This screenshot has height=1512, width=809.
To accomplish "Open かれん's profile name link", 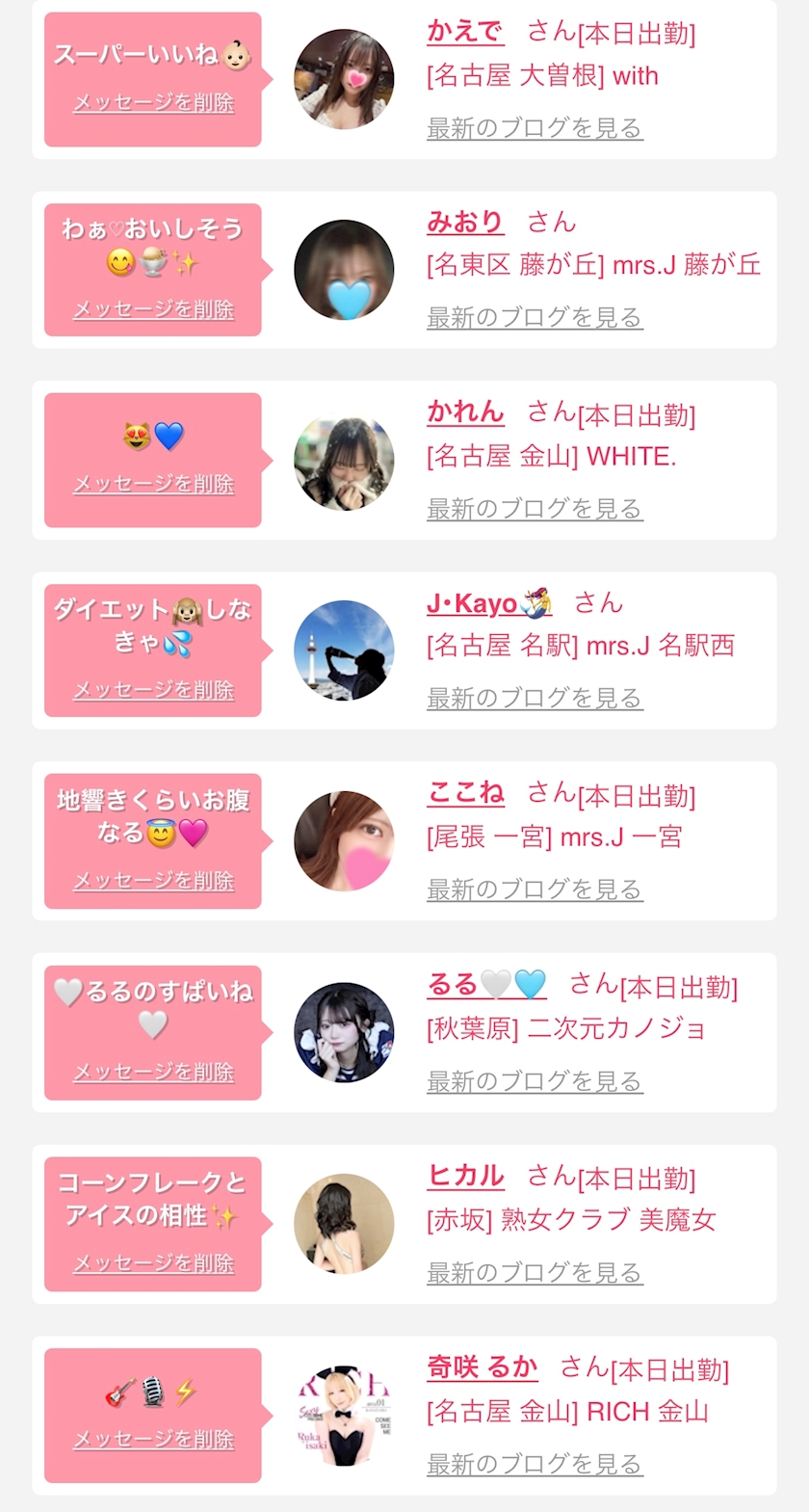I will pyautogui.click(x=465, y=412).
